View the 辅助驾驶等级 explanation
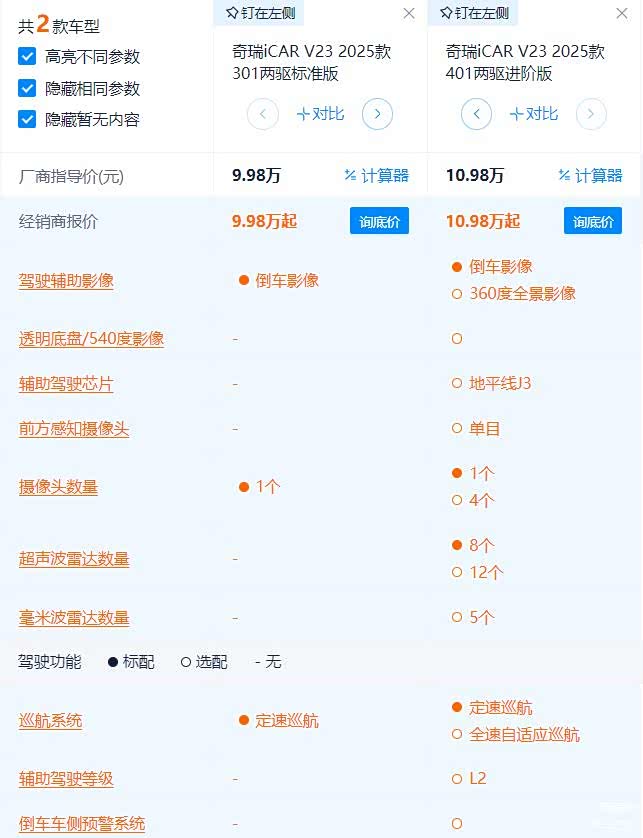 [66, 779]
